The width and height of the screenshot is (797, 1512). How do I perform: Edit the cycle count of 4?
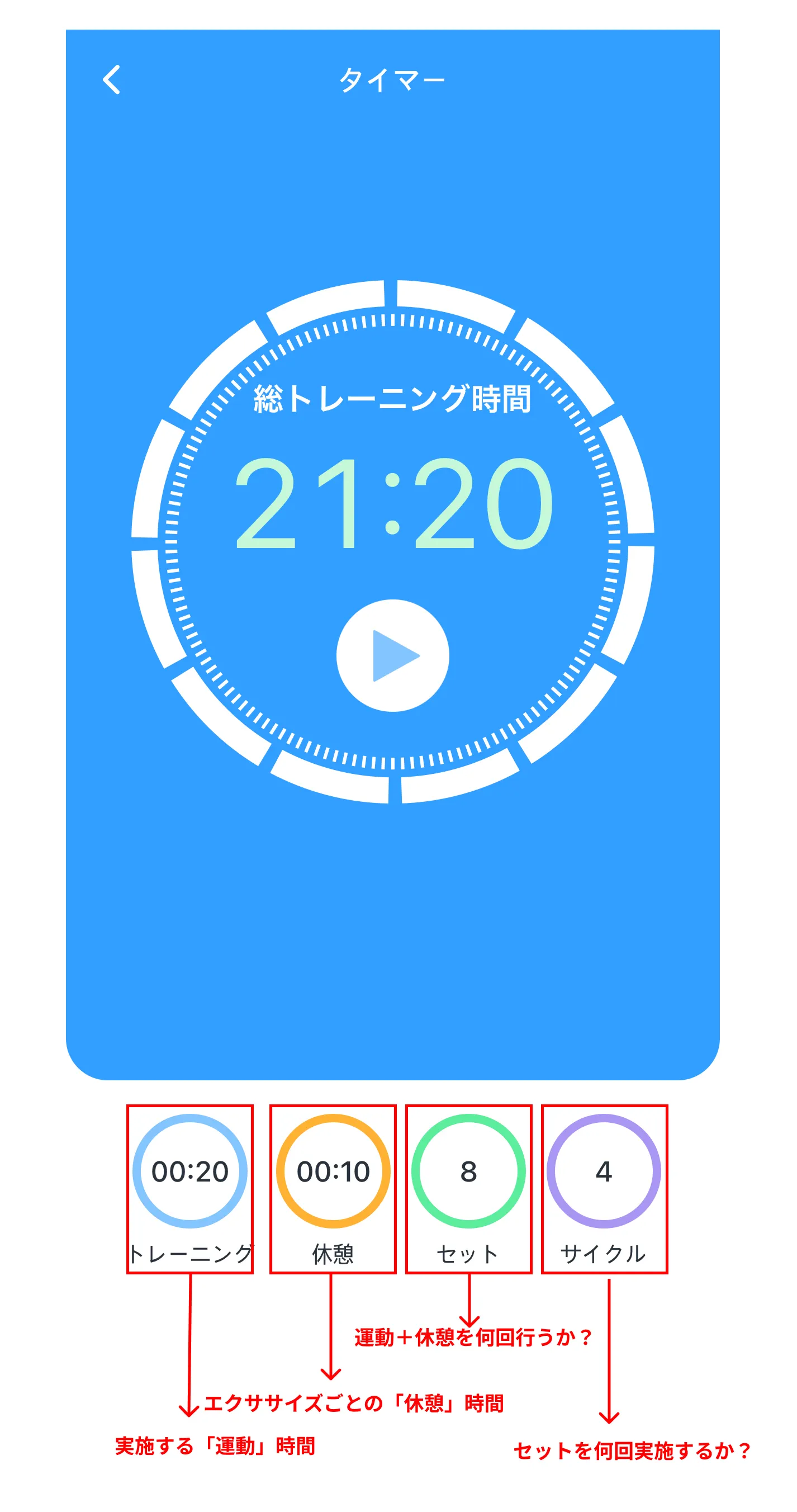tap(603, 1171)
